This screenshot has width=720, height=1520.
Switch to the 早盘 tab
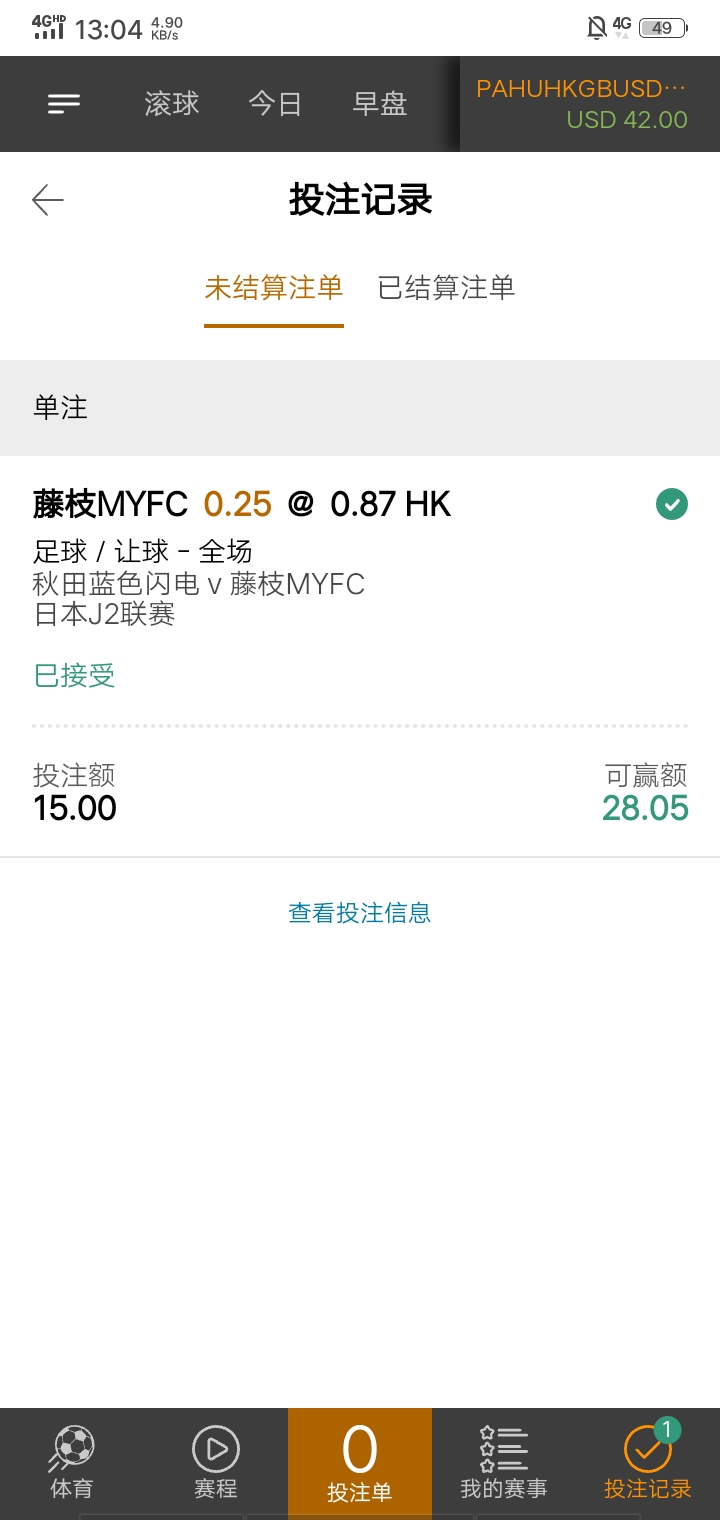(x=380, y=104)
